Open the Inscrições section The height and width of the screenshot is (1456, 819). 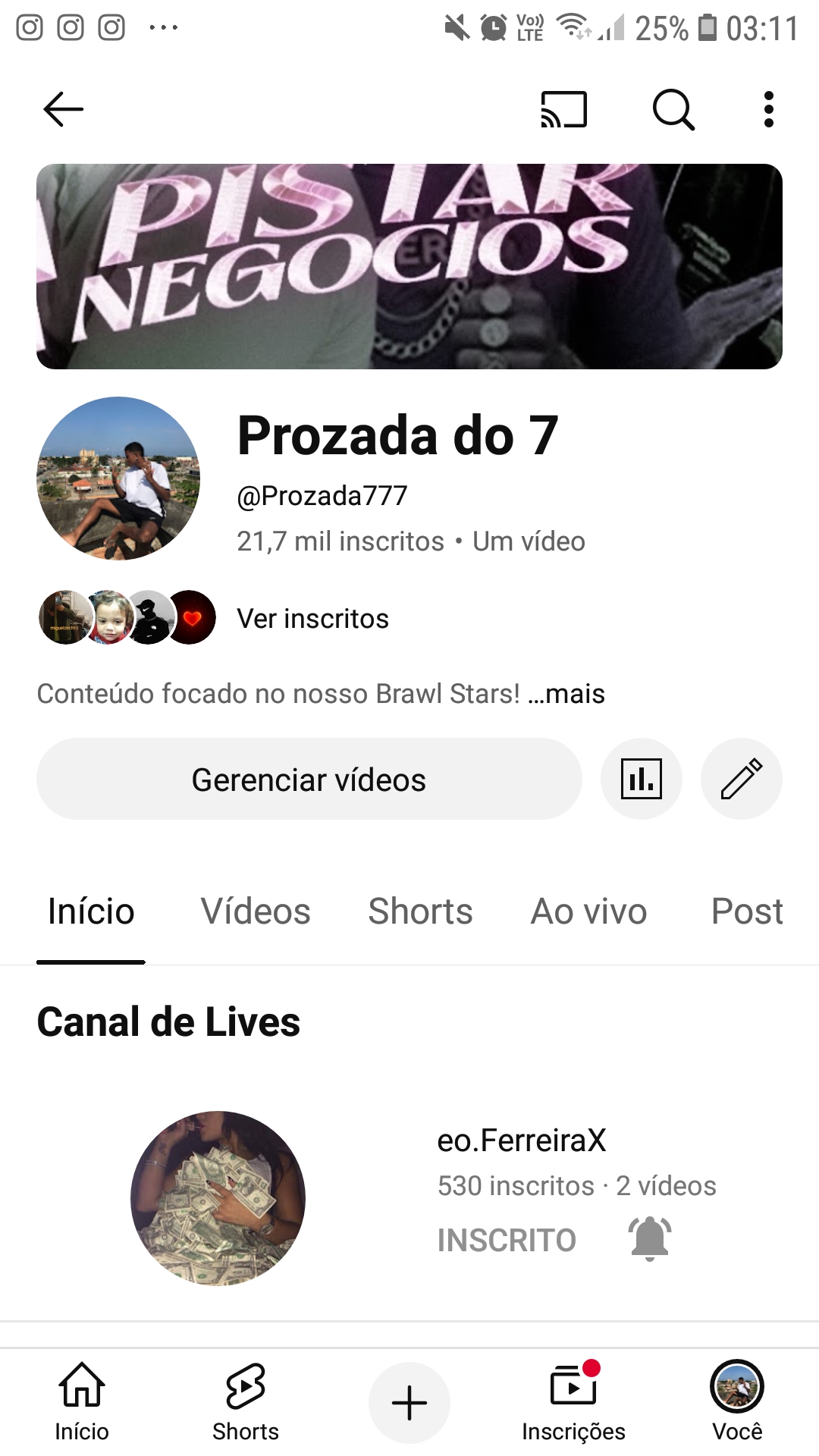coord(573,1401)
